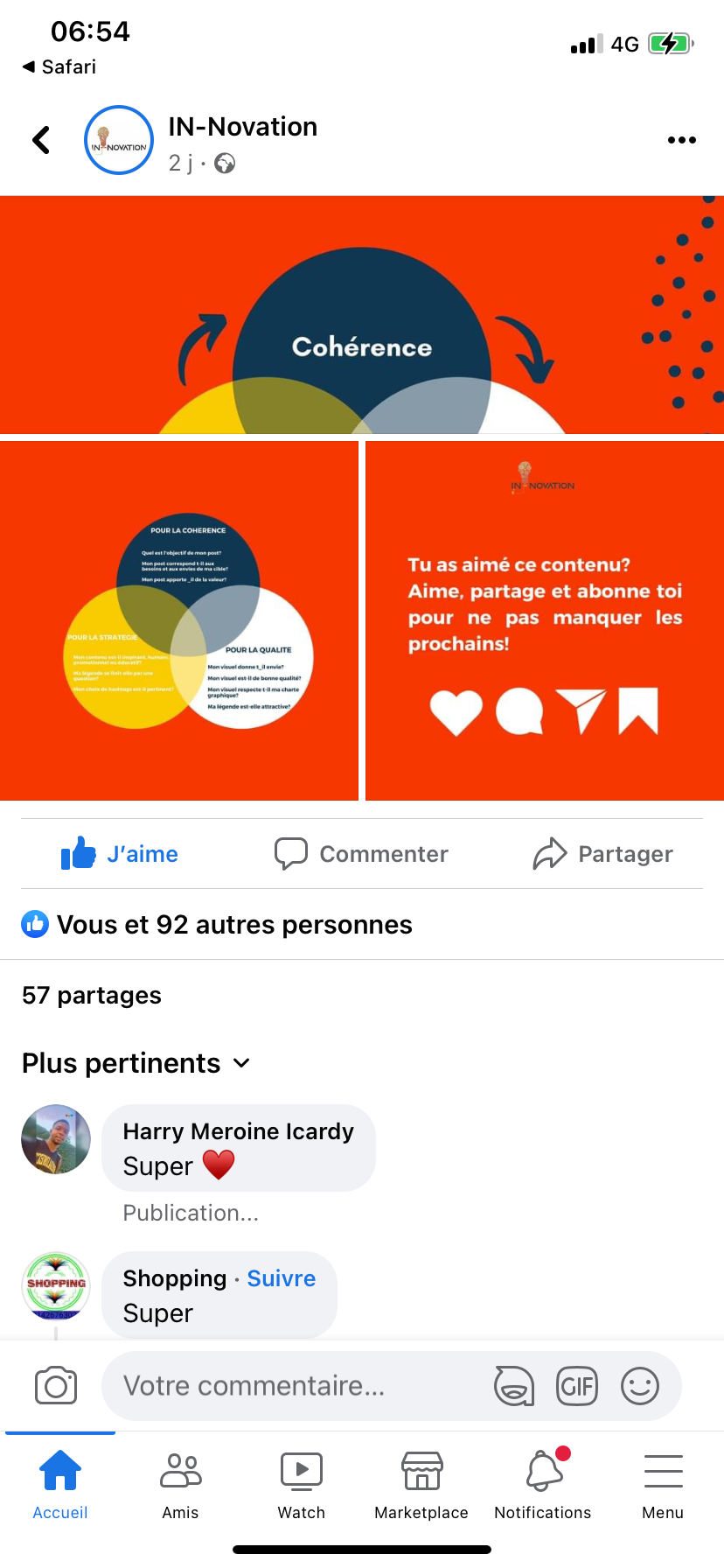Share the post with Partager

coord(603,854)
